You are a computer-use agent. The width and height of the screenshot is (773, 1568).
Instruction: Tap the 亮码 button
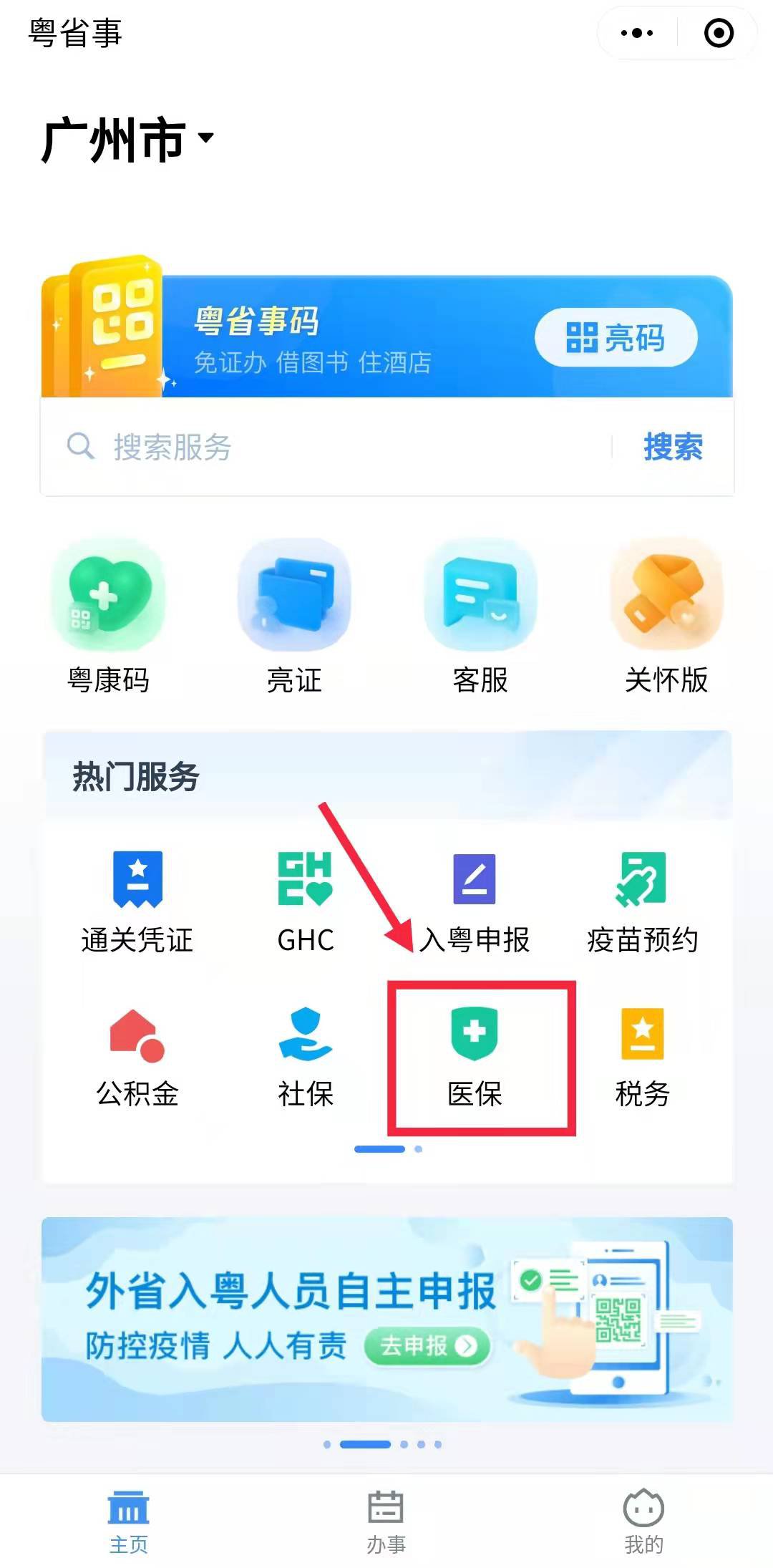[616, 338]
